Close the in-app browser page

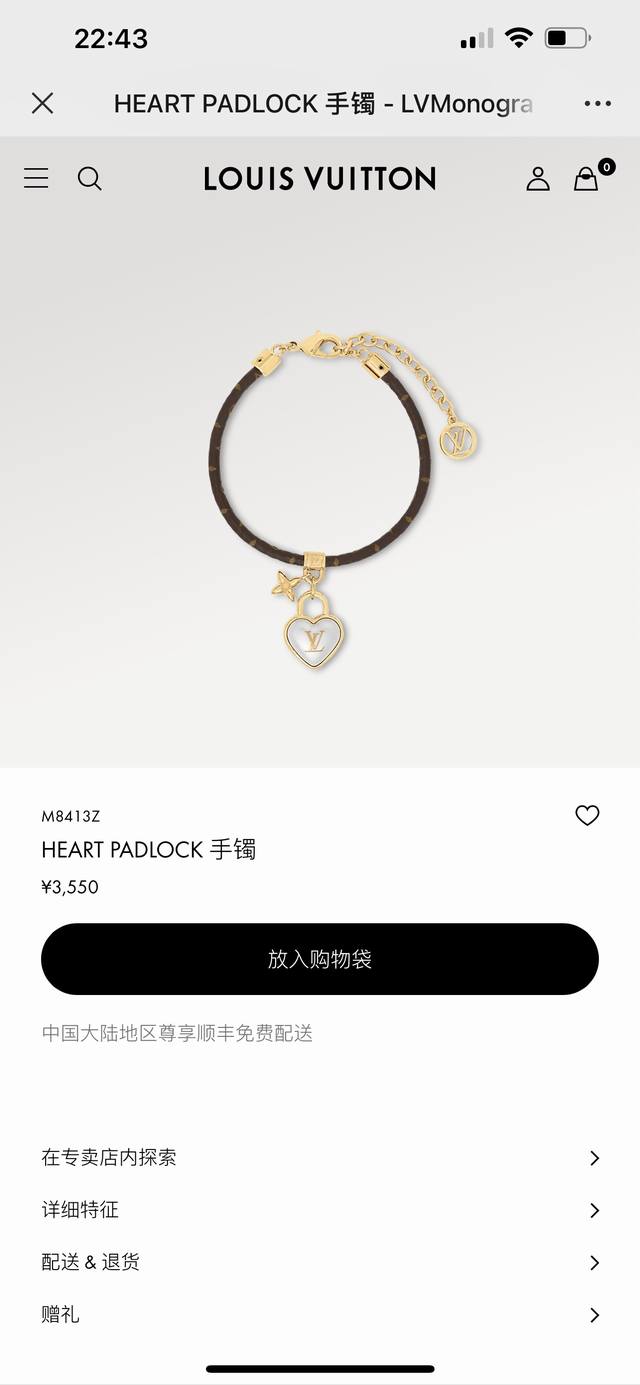click(x=42, y=103)
